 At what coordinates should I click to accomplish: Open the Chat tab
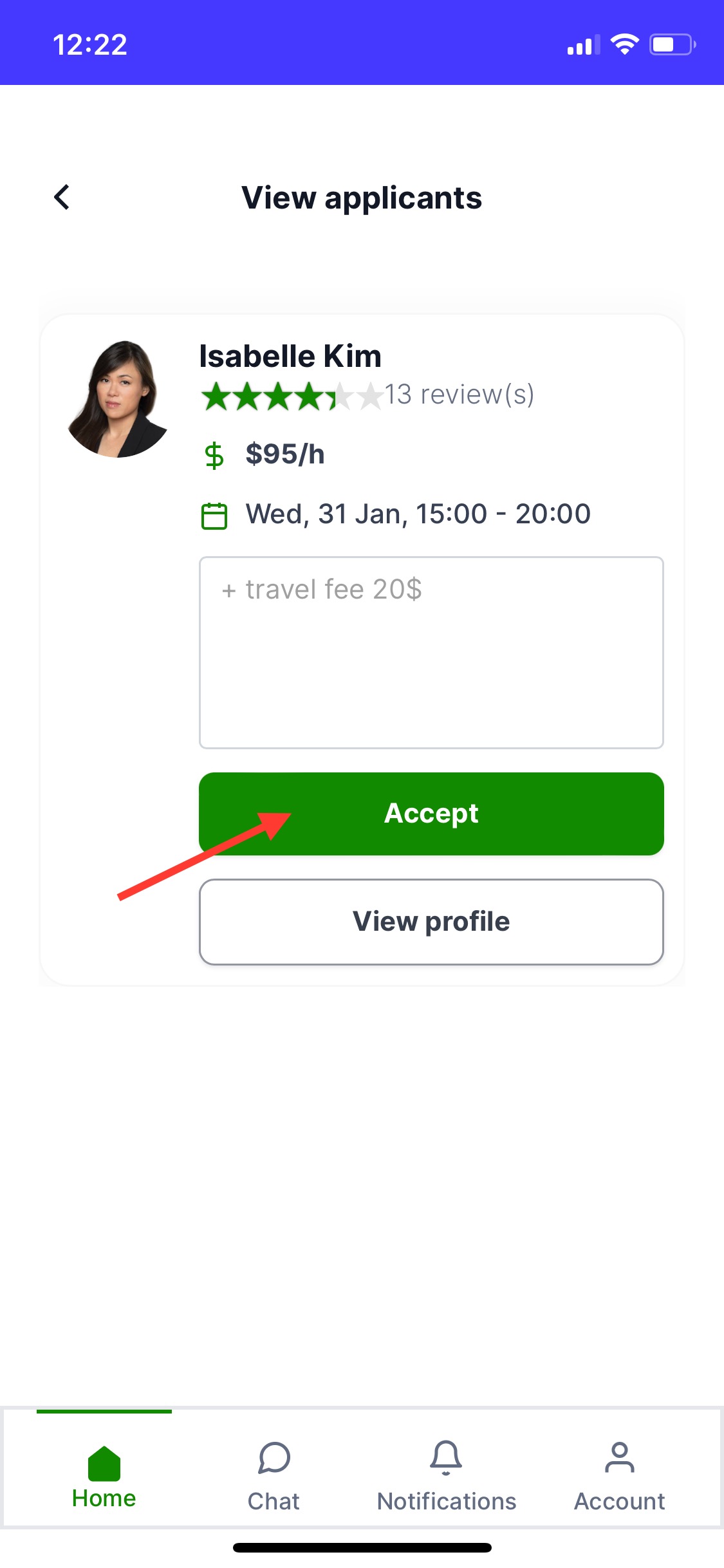[x=274, y=1475]
